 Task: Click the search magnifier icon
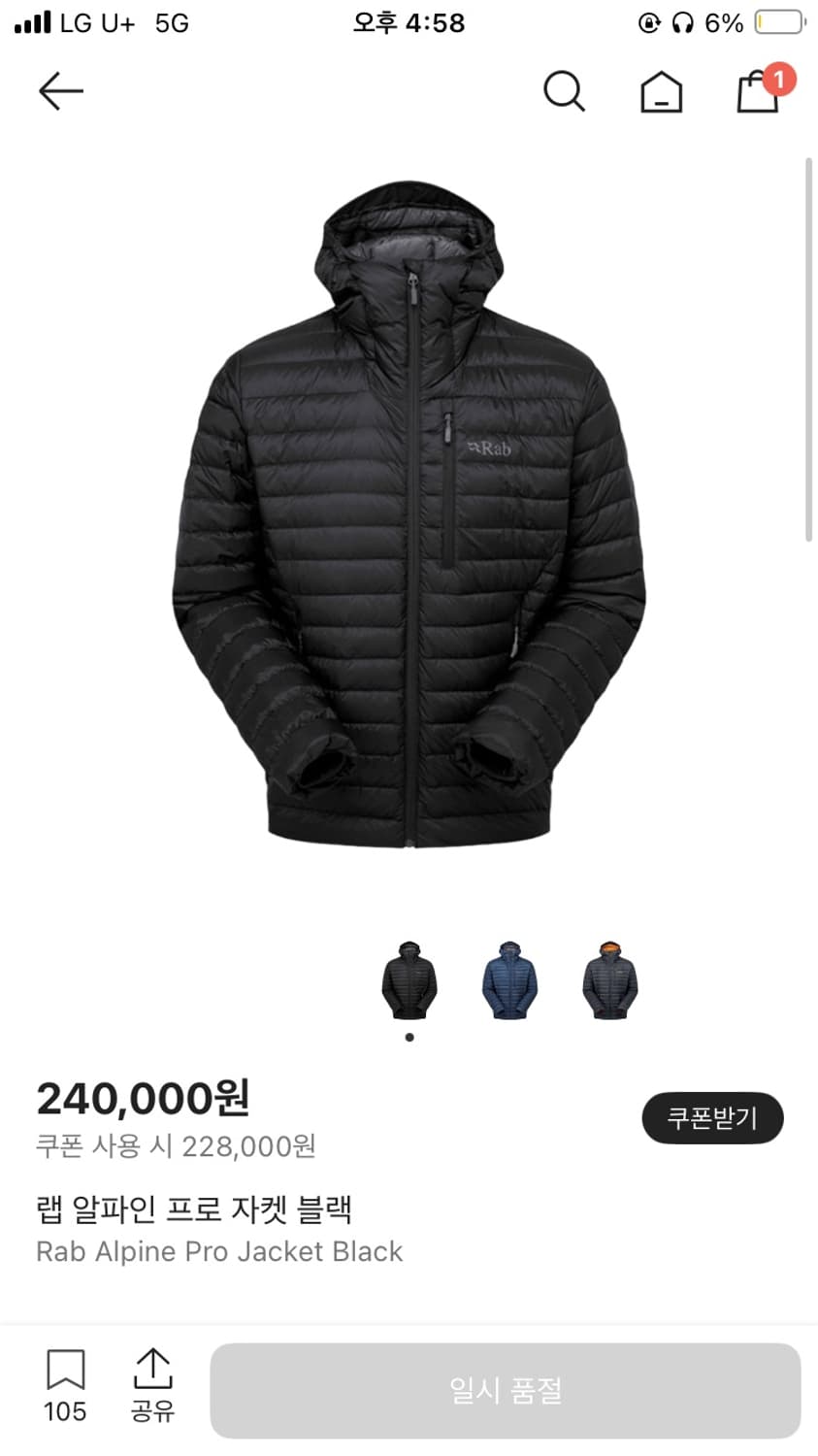[x=565, y=91]
